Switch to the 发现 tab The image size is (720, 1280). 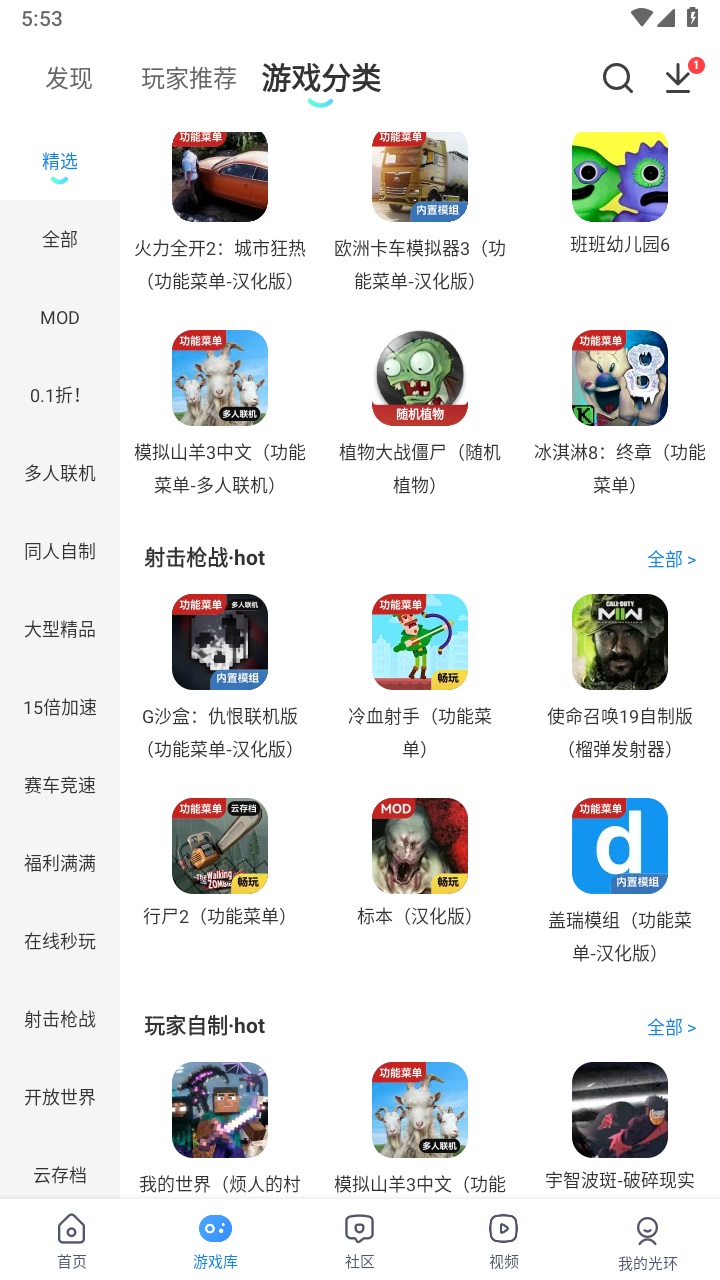[x=68, y=80]
